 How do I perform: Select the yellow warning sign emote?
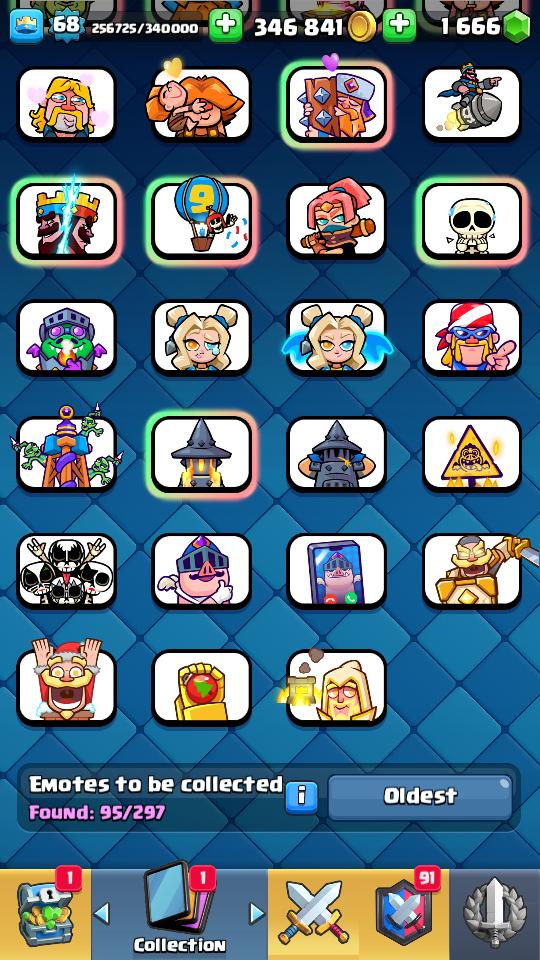click(x=471, y=454)
